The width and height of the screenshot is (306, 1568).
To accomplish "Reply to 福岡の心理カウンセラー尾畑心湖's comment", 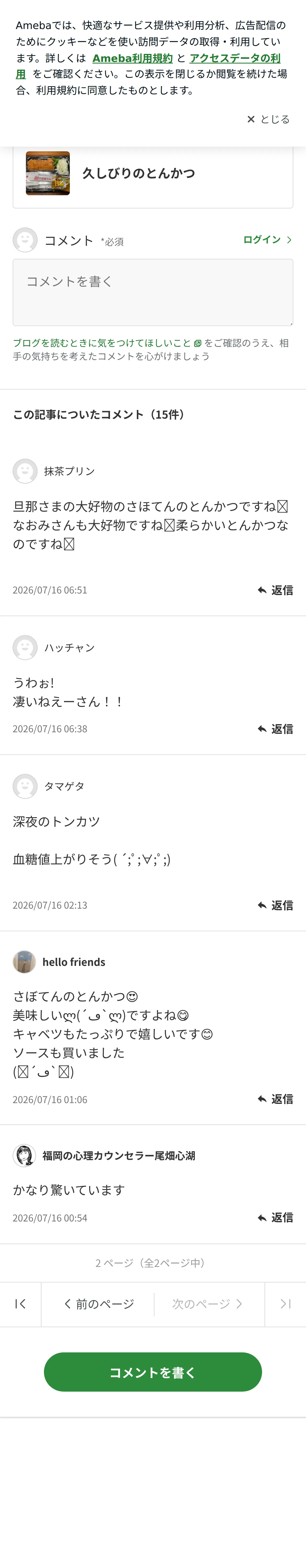I will click(275, 1217).
